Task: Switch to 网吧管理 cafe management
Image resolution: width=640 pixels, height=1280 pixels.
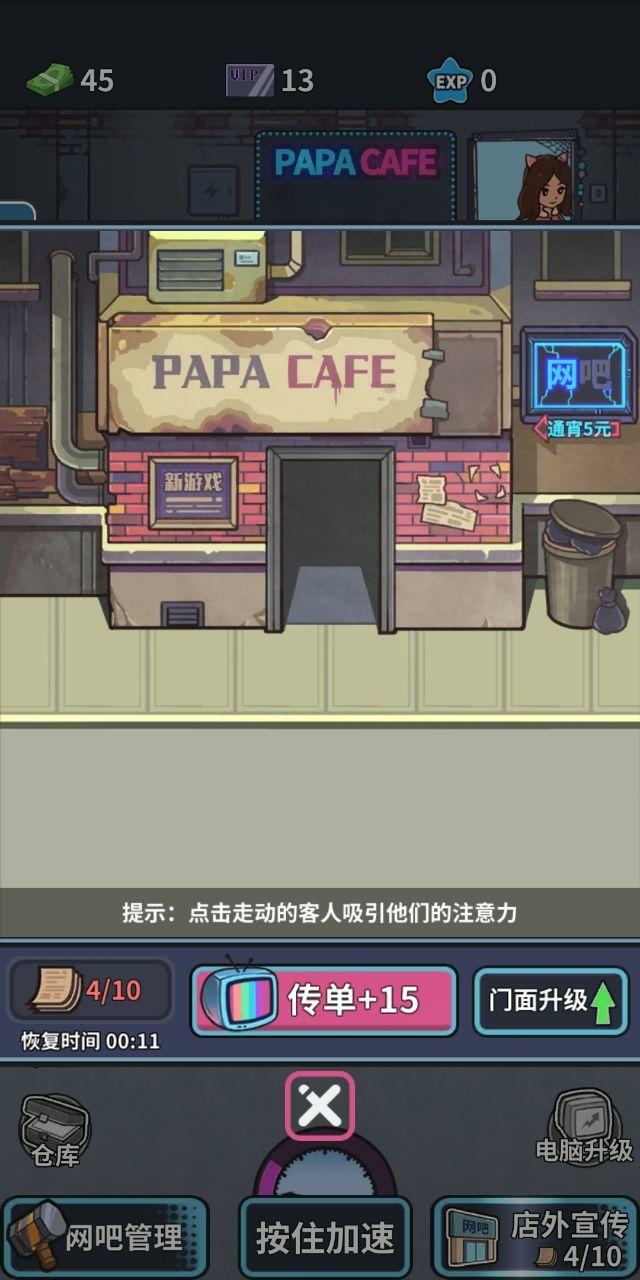Action: [105, 1238]
